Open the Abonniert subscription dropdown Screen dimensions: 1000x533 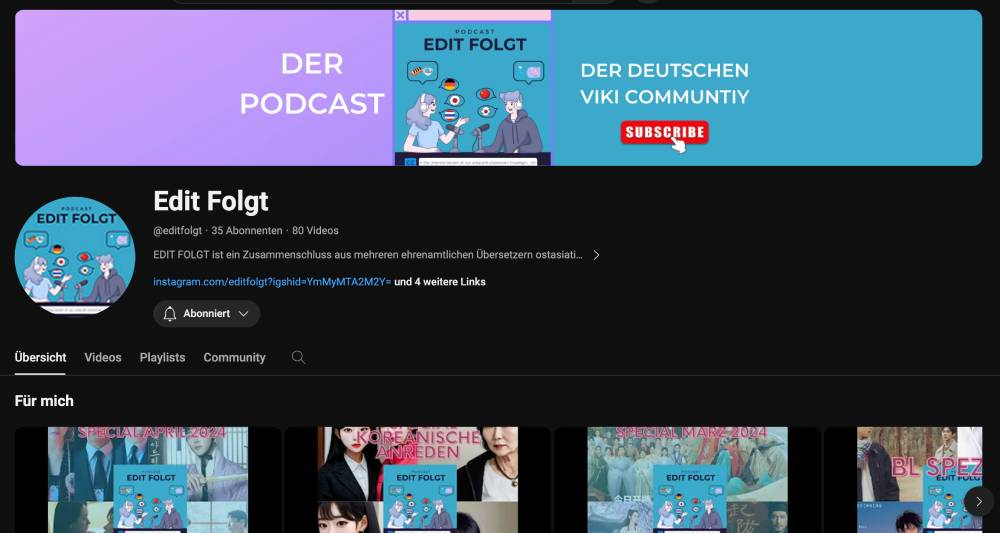(206, 313)
